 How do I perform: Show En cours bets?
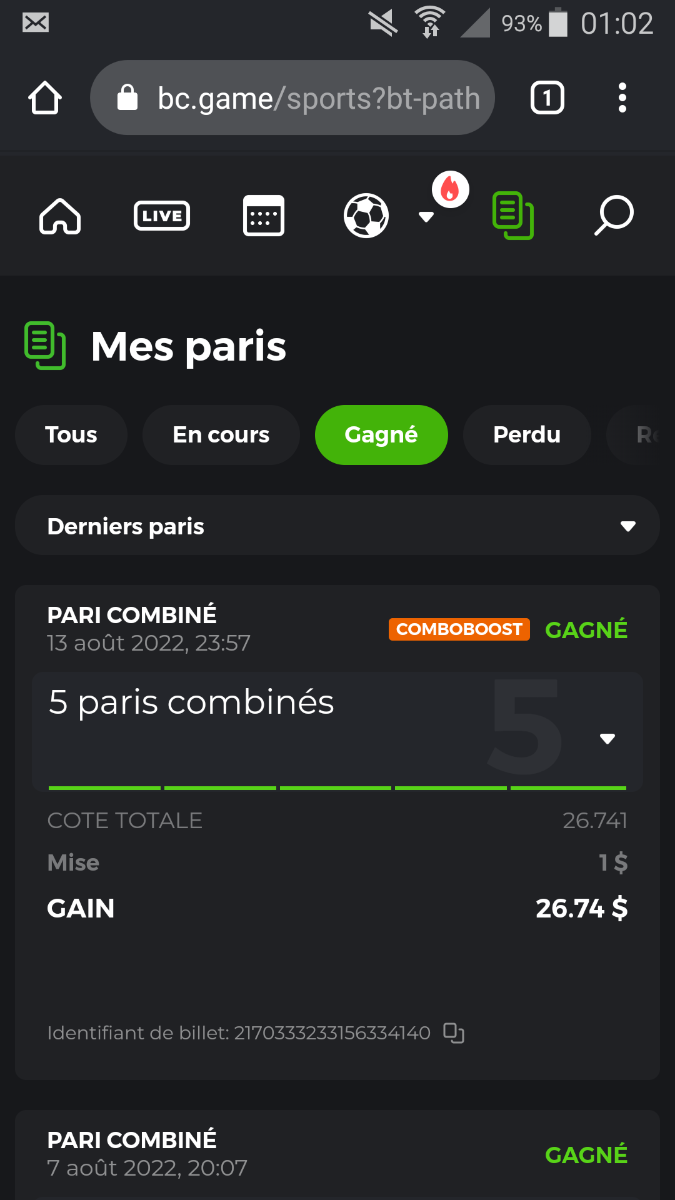click(221, 435)
